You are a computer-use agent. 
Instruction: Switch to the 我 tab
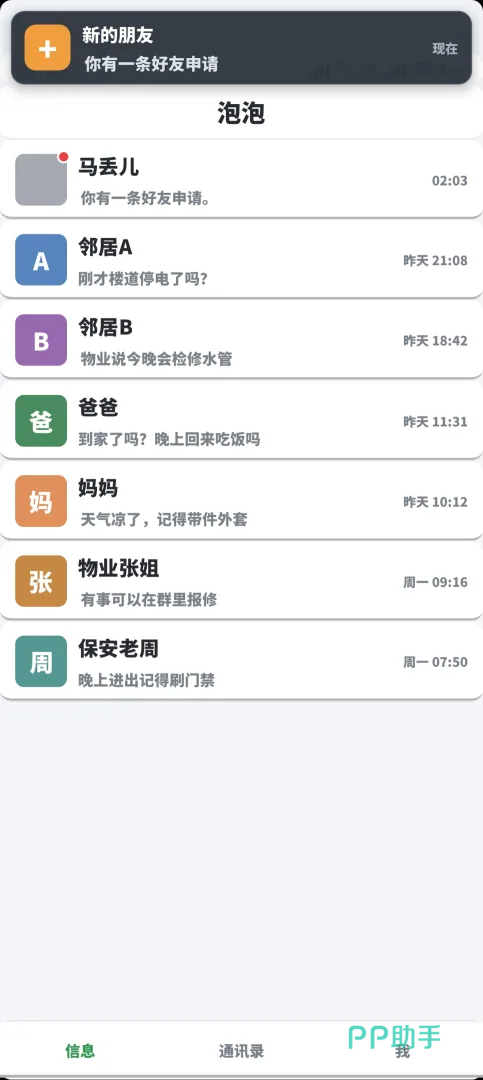pyautogui.click(x=402, y=1052)
